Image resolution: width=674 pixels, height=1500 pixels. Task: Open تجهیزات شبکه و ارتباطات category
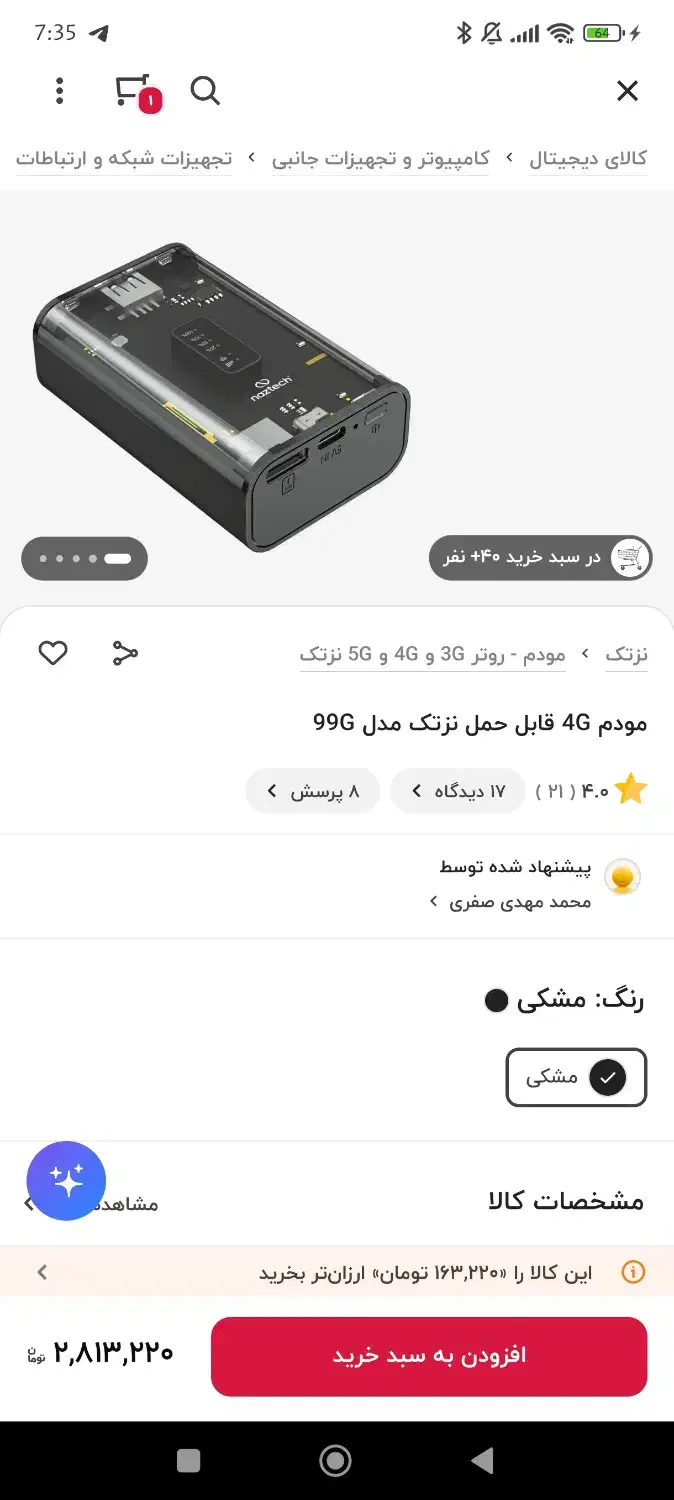click(124, 158)
